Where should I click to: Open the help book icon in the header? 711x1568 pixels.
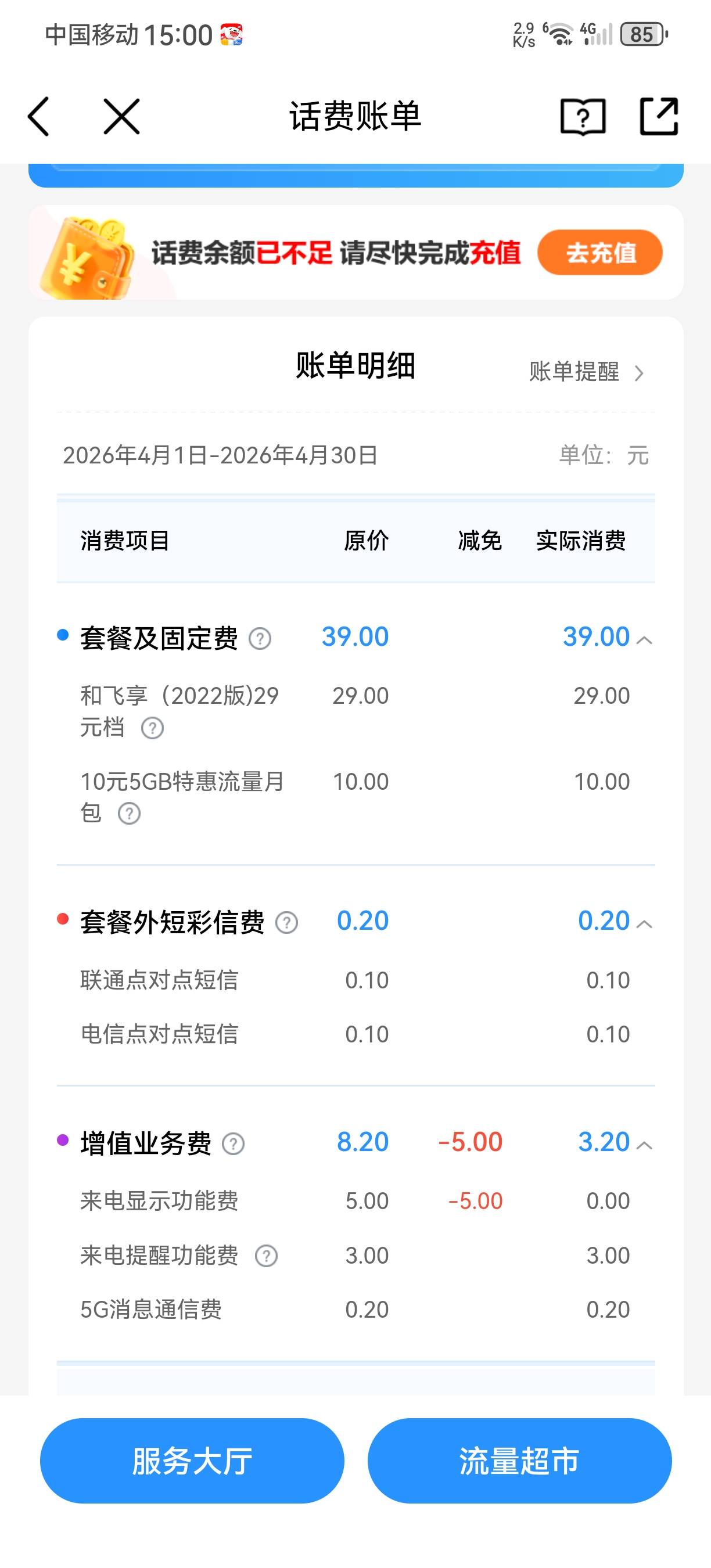(583, 116)
